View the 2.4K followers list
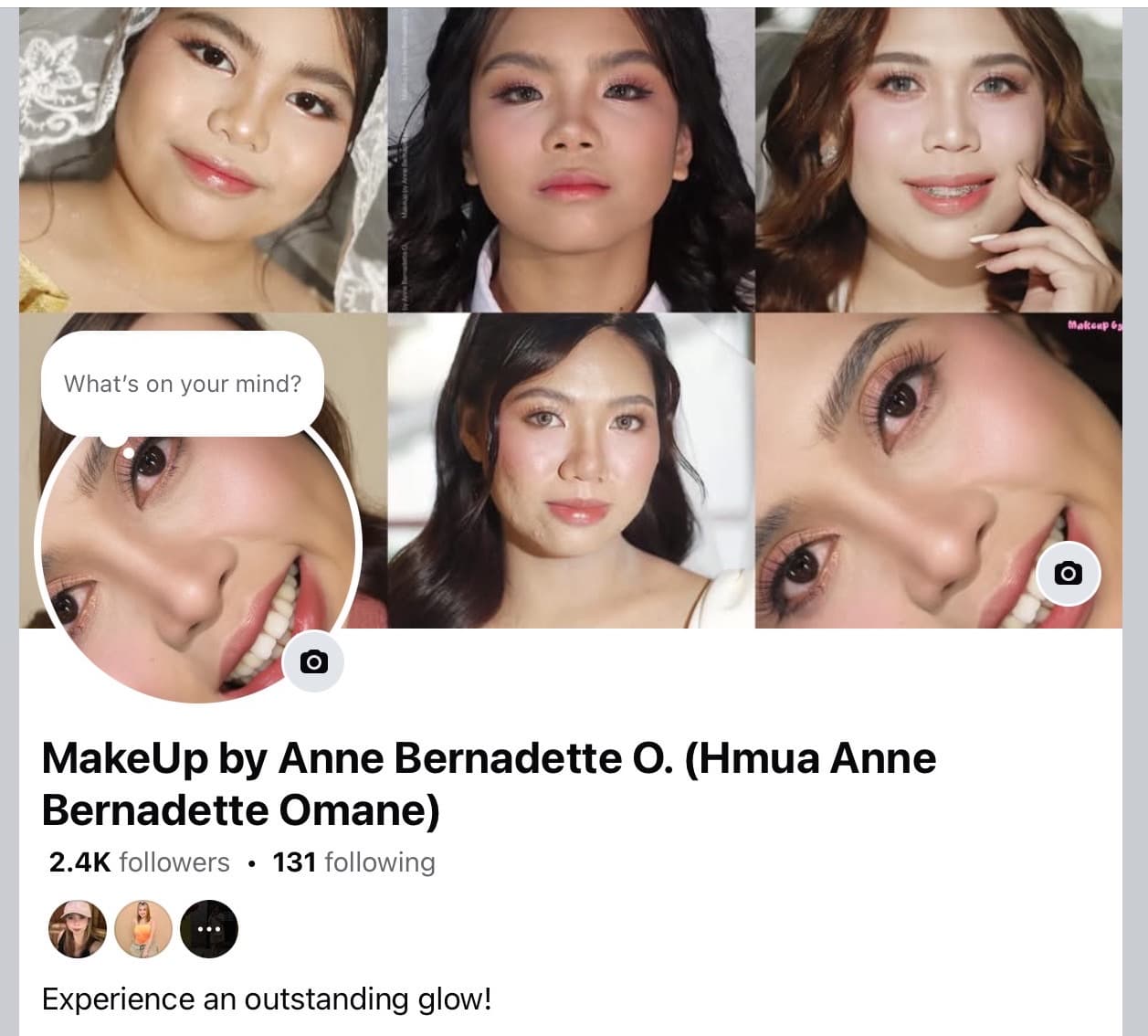The width and height of the screenshot is (1148, 1036). click(139, 862)
